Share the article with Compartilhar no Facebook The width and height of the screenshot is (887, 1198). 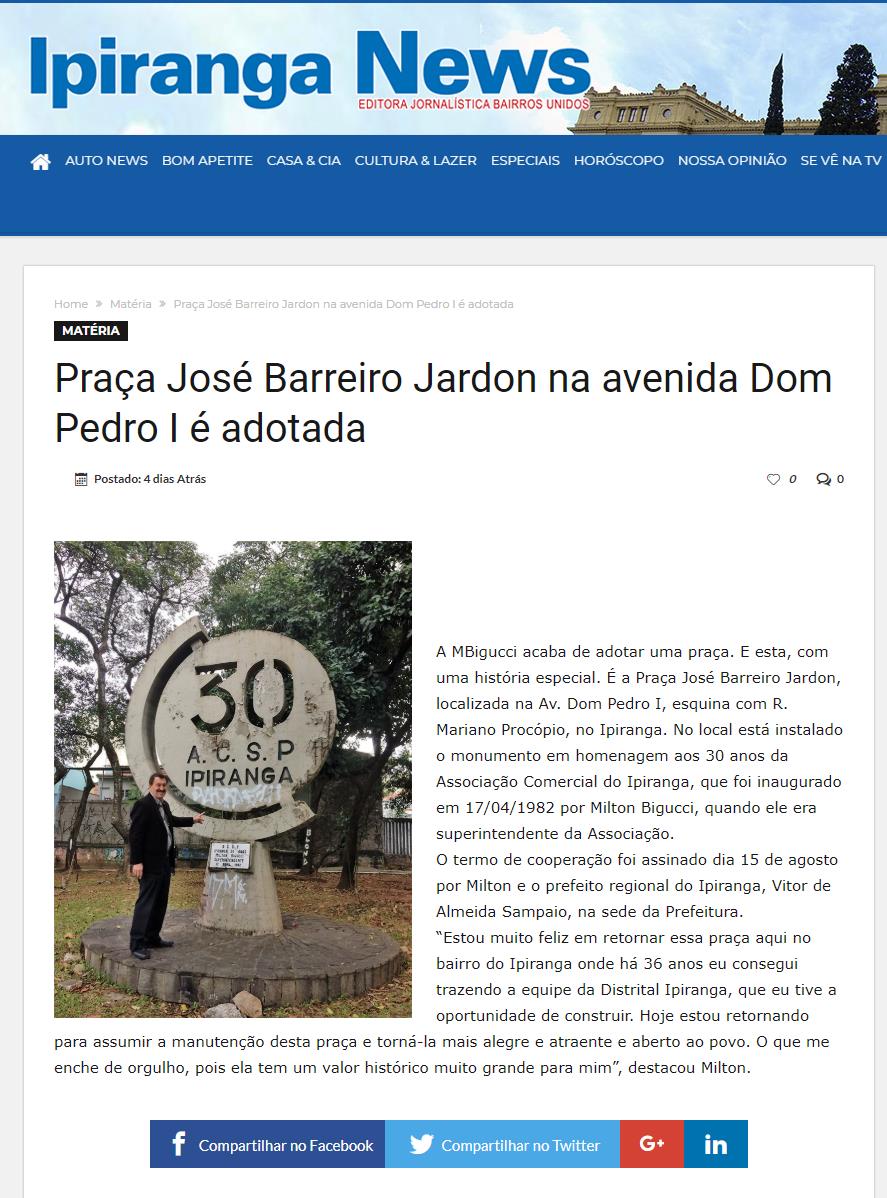pyautogui.click(x=267, y=1145)
